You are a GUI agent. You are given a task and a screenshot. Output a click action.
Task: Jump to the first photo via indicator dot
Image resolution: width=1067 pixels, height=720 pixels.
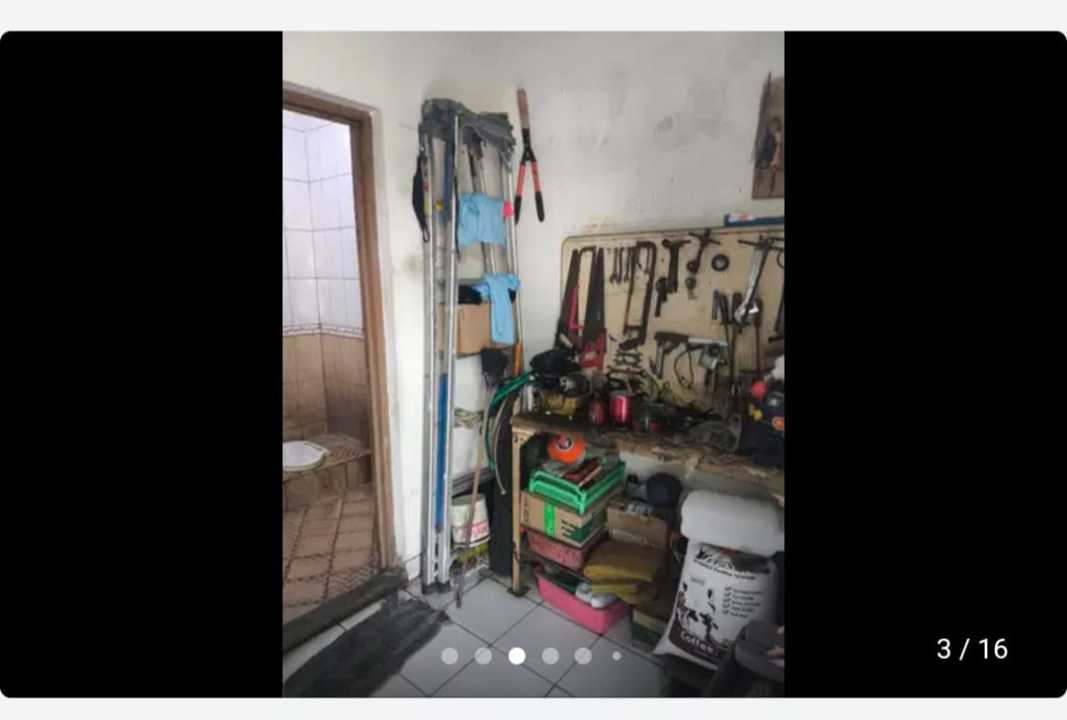450,656
